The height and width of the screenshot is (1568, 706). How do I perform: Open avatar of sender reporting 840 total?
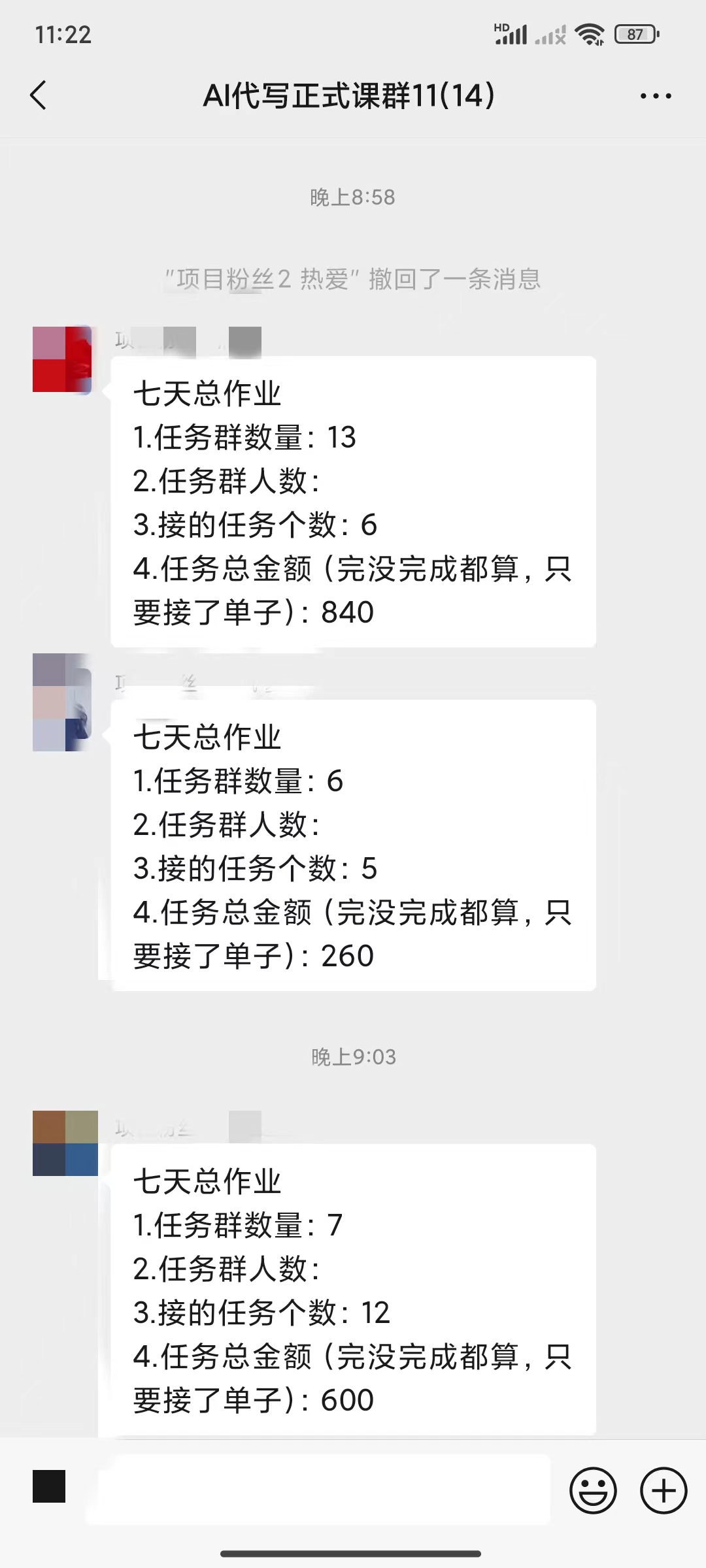63,359
